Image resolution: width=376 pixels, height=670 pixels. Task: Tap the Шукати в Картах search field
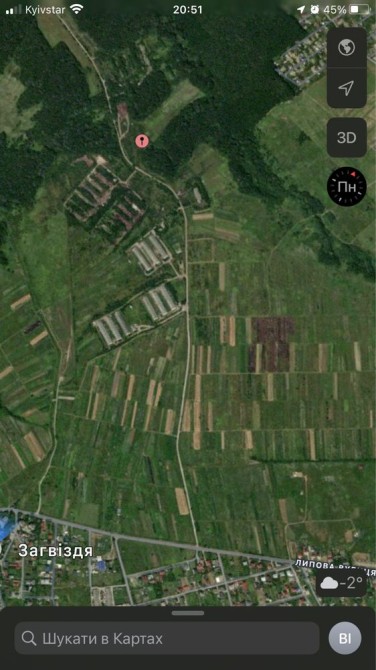click(167, 638)
